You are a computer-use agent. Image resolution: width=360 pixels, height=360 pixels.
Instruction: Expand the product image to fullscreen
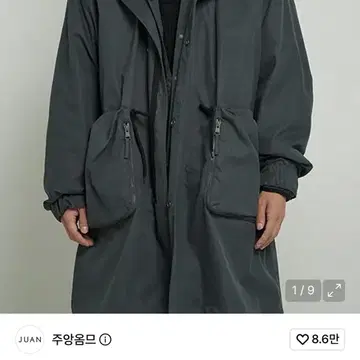pyautogui.click(x=334, y=291)
